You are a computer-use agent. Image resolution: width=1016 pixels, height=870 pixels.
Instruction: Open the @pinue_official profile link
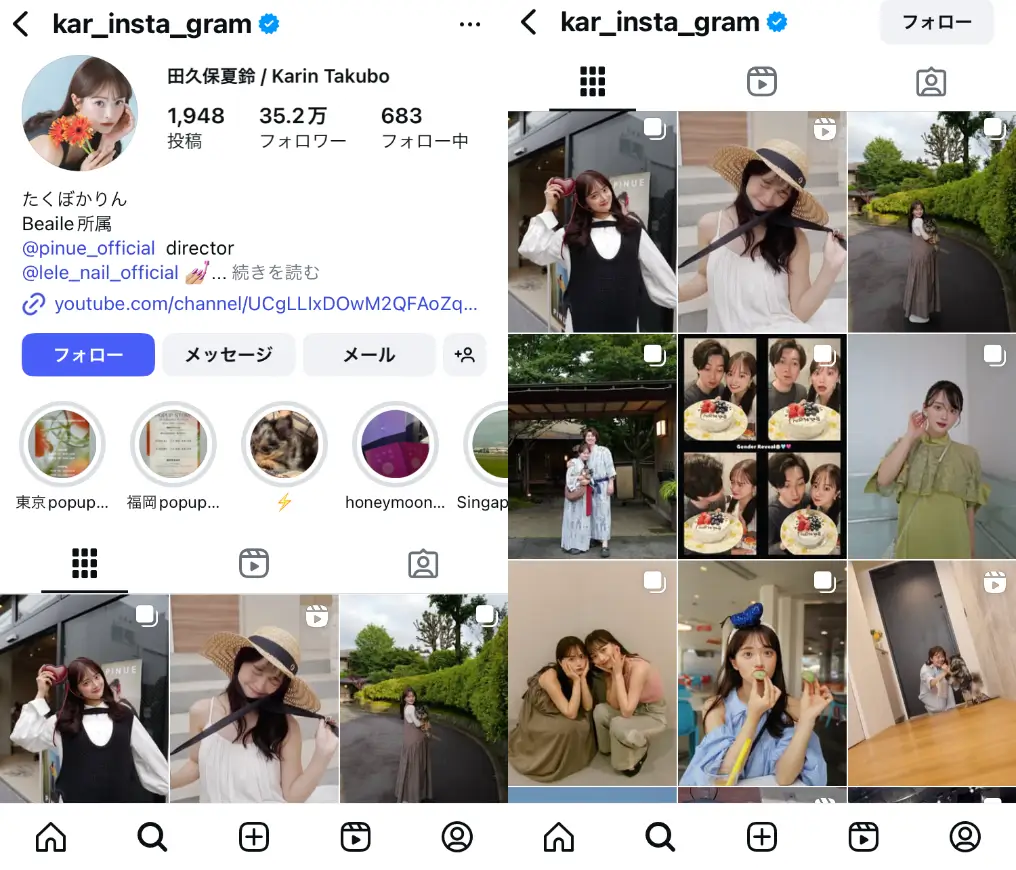89,248
